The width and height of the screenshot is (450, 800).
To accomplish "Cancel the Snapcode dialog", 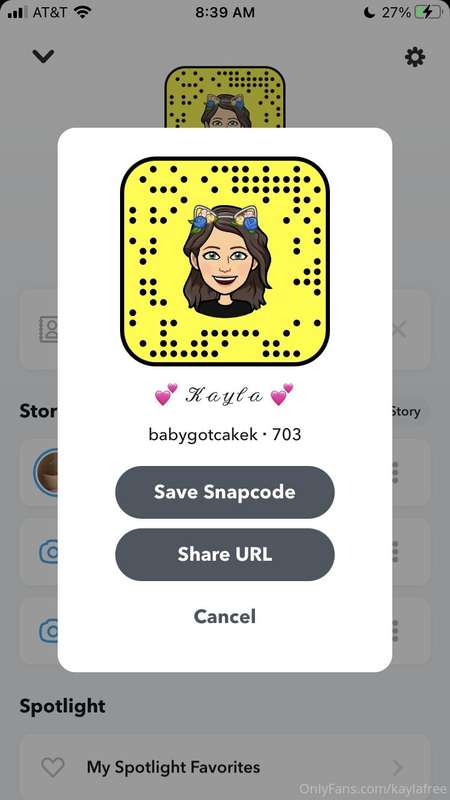I will 224,616.
